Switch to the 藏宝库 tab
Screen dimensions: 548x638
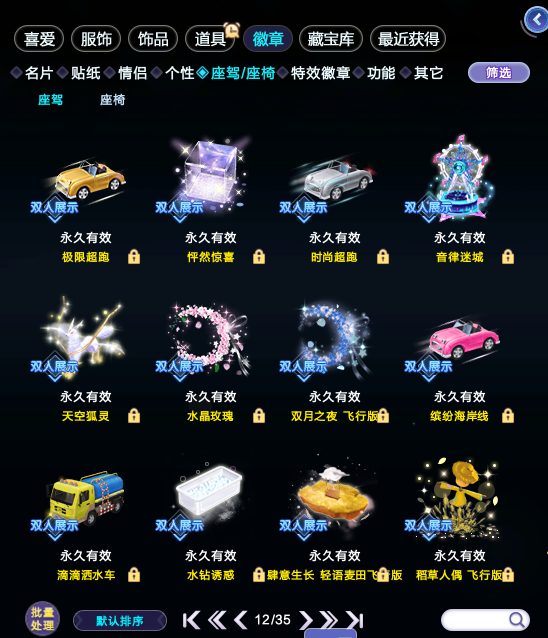pos(330,39)
